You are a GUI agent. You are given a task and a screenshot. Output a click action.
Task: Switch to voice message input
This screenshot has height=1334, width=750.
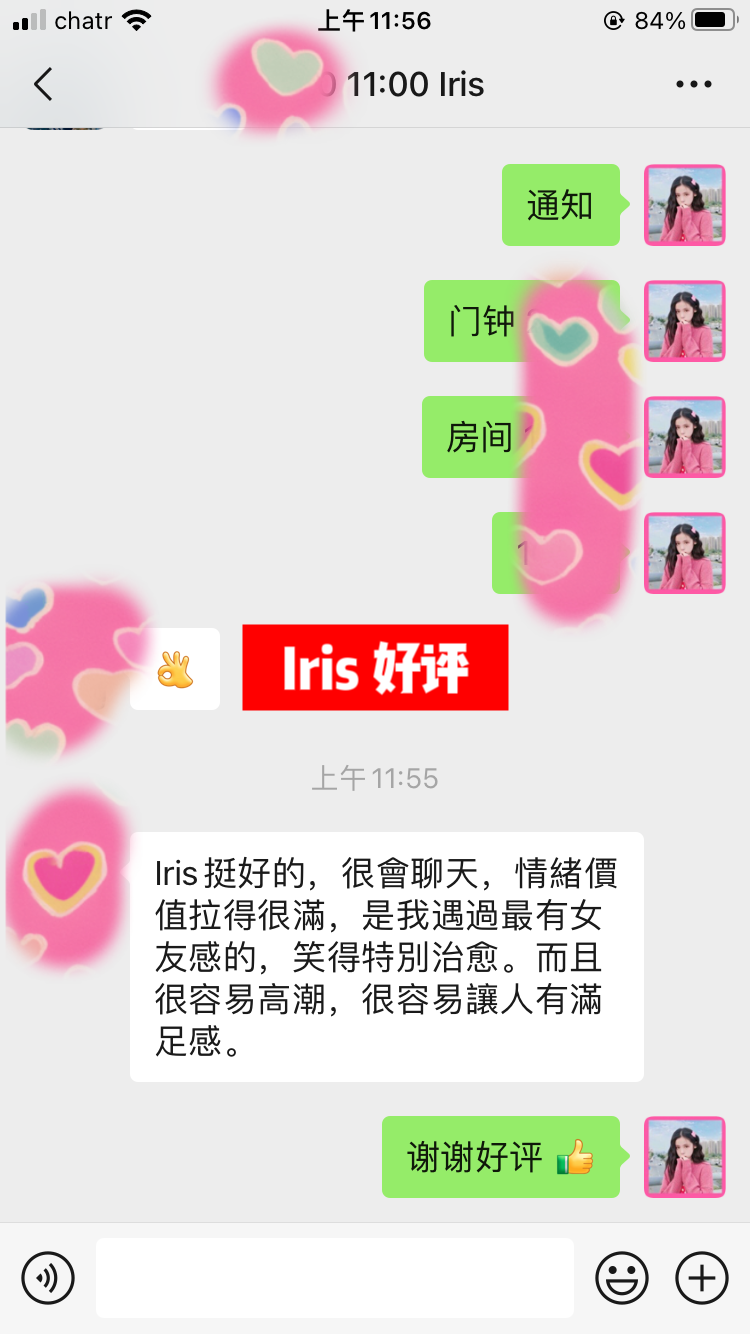[x=48, y=1277]
